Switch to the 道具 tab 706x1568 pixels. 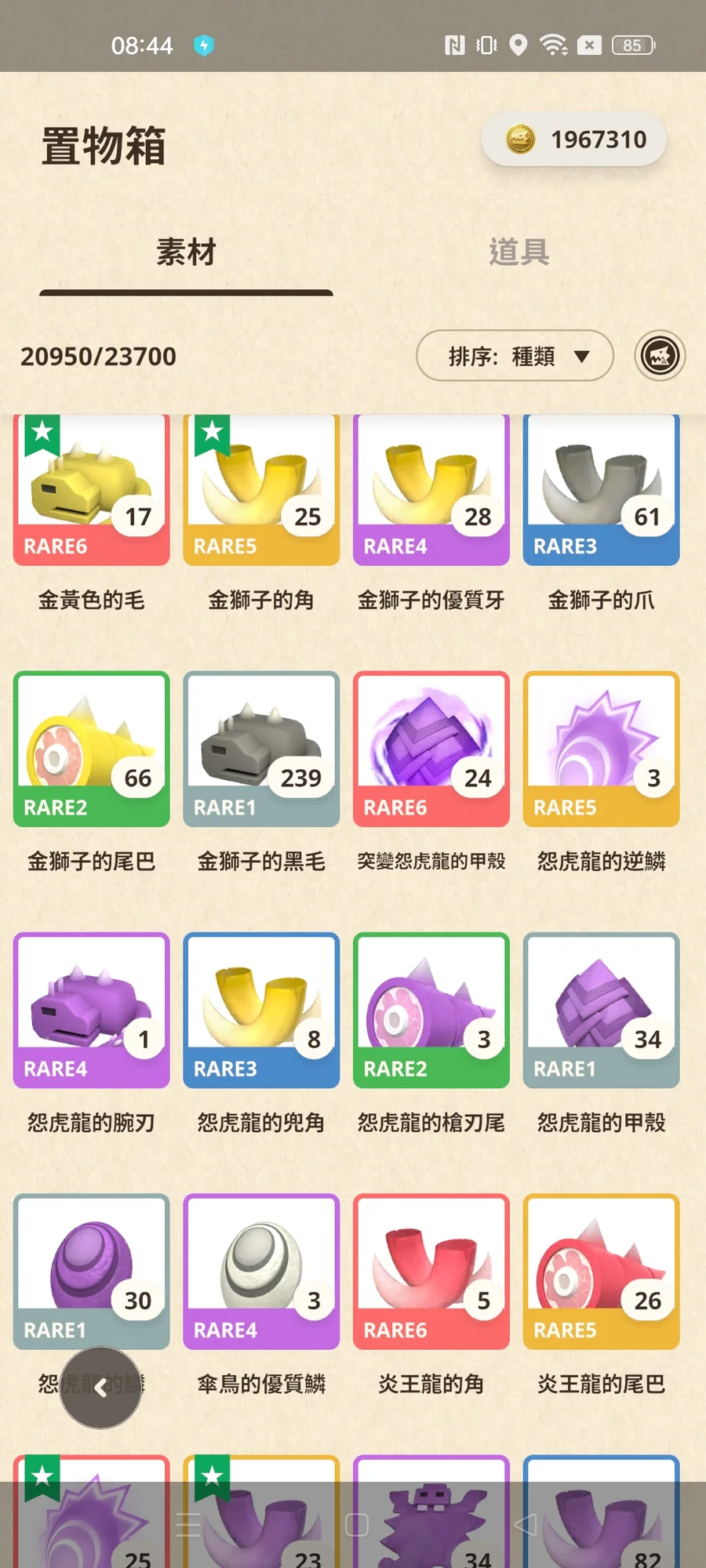pyautogui.click(x=519, y=252)
